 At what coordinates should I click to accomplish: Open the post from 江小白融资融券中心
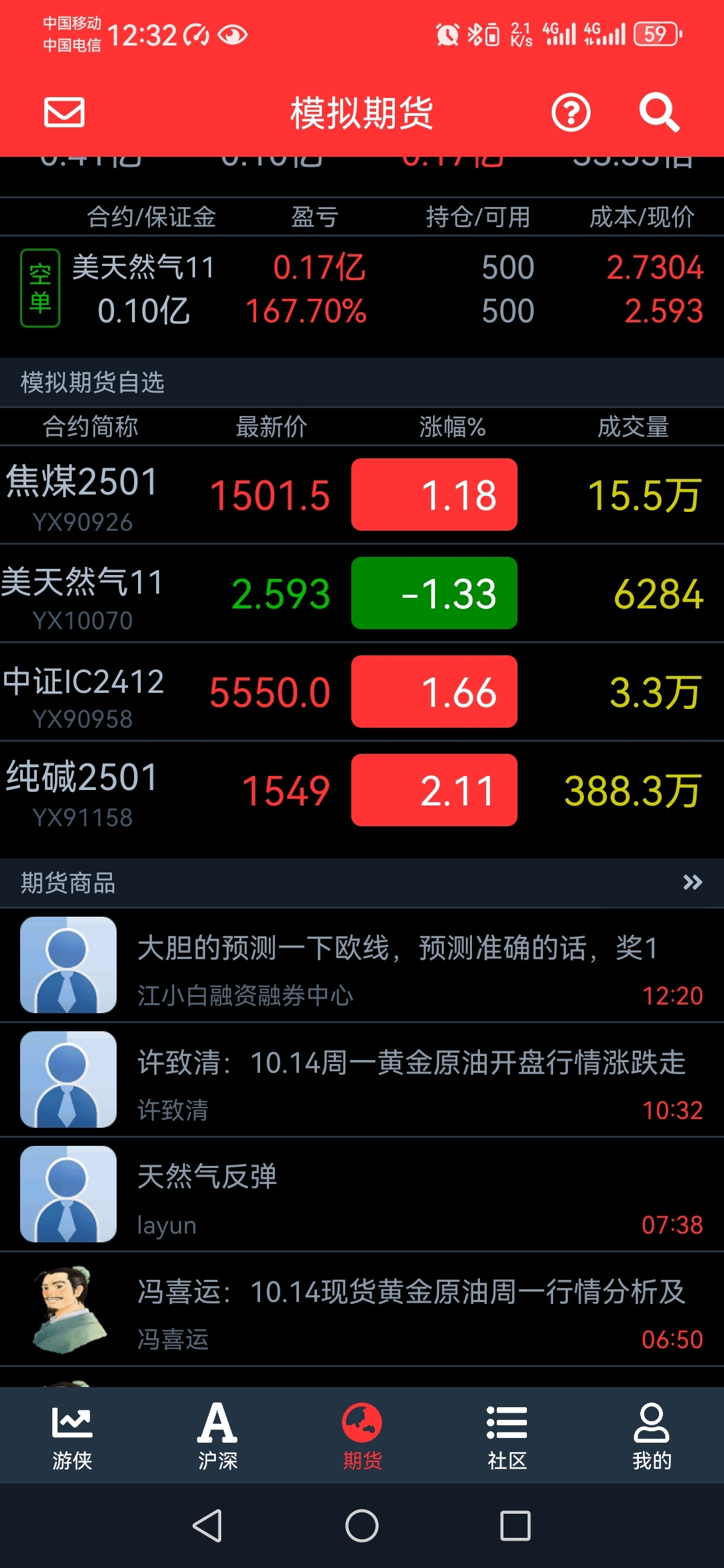(x=362, y=965)
